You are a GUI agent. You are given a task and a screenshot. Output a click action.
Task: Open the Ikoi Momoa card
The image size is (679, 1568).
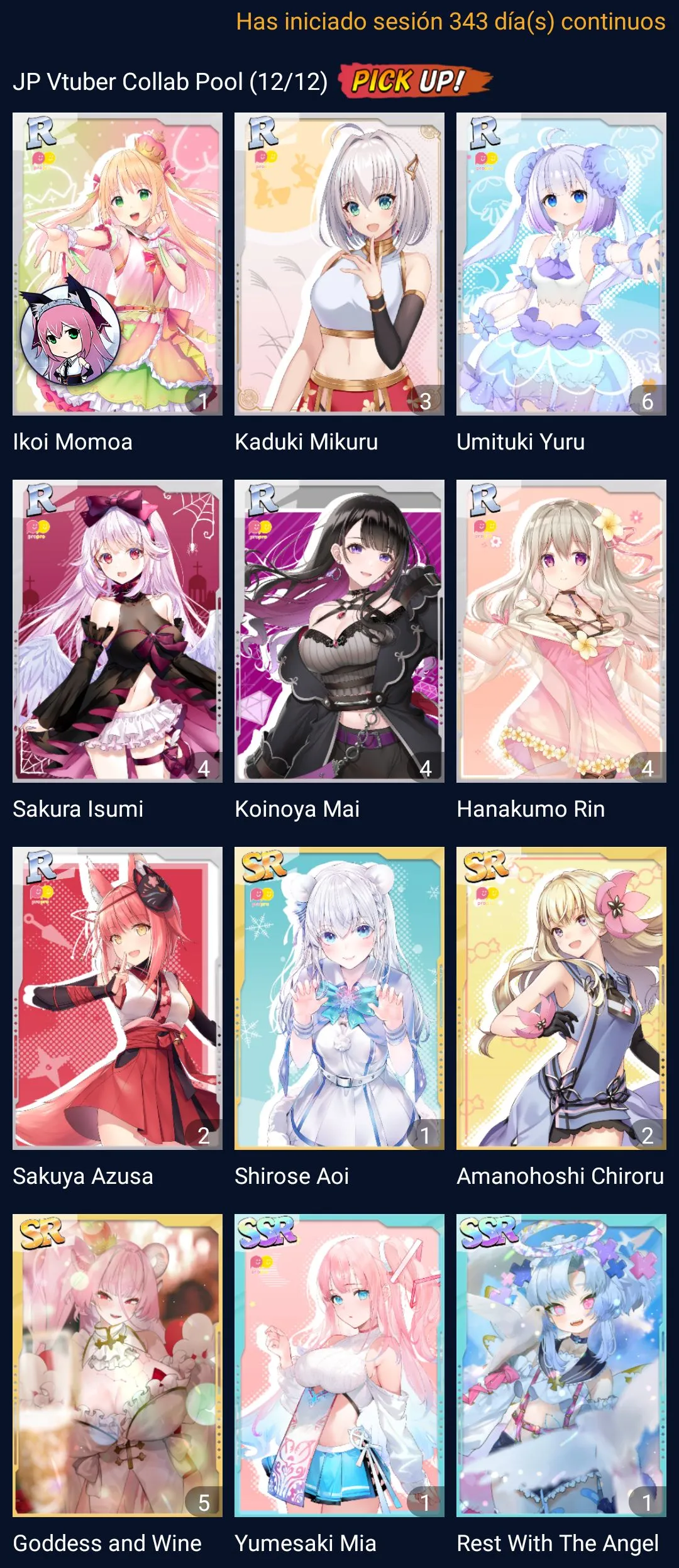(x=118, y=264)
